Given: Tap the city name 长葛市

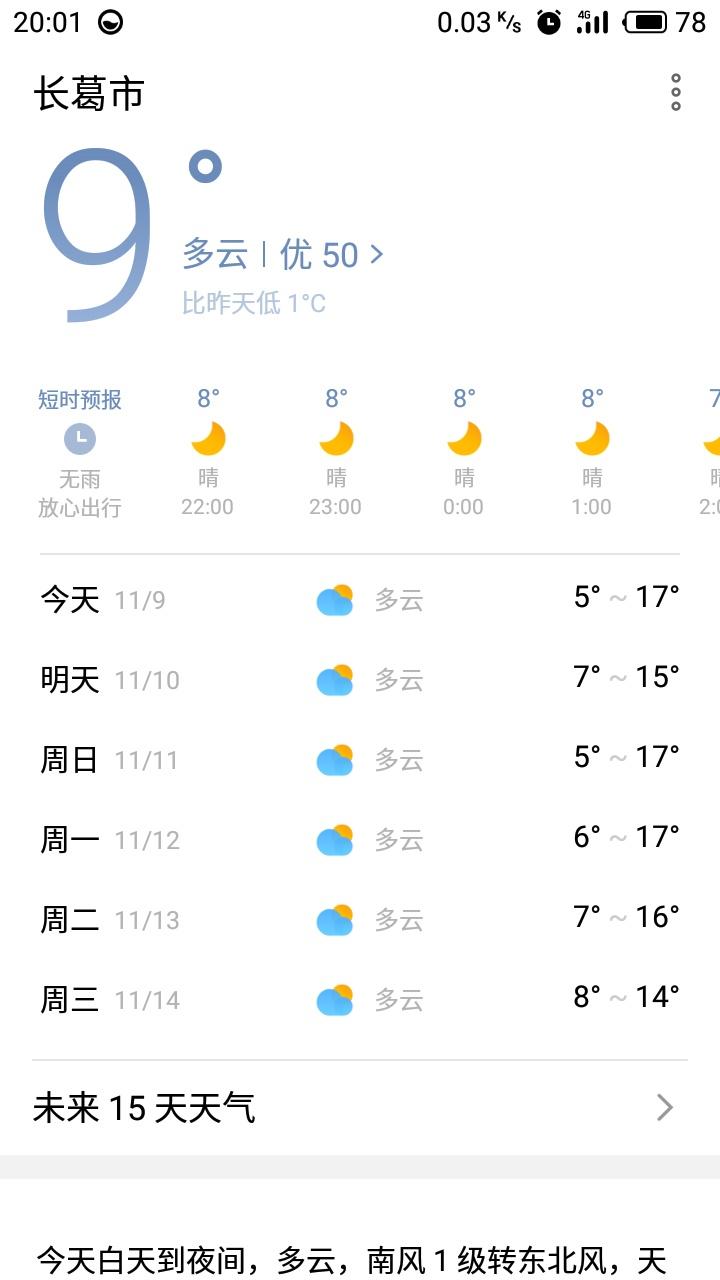Looking at the screenshot, I should [89, 94].
